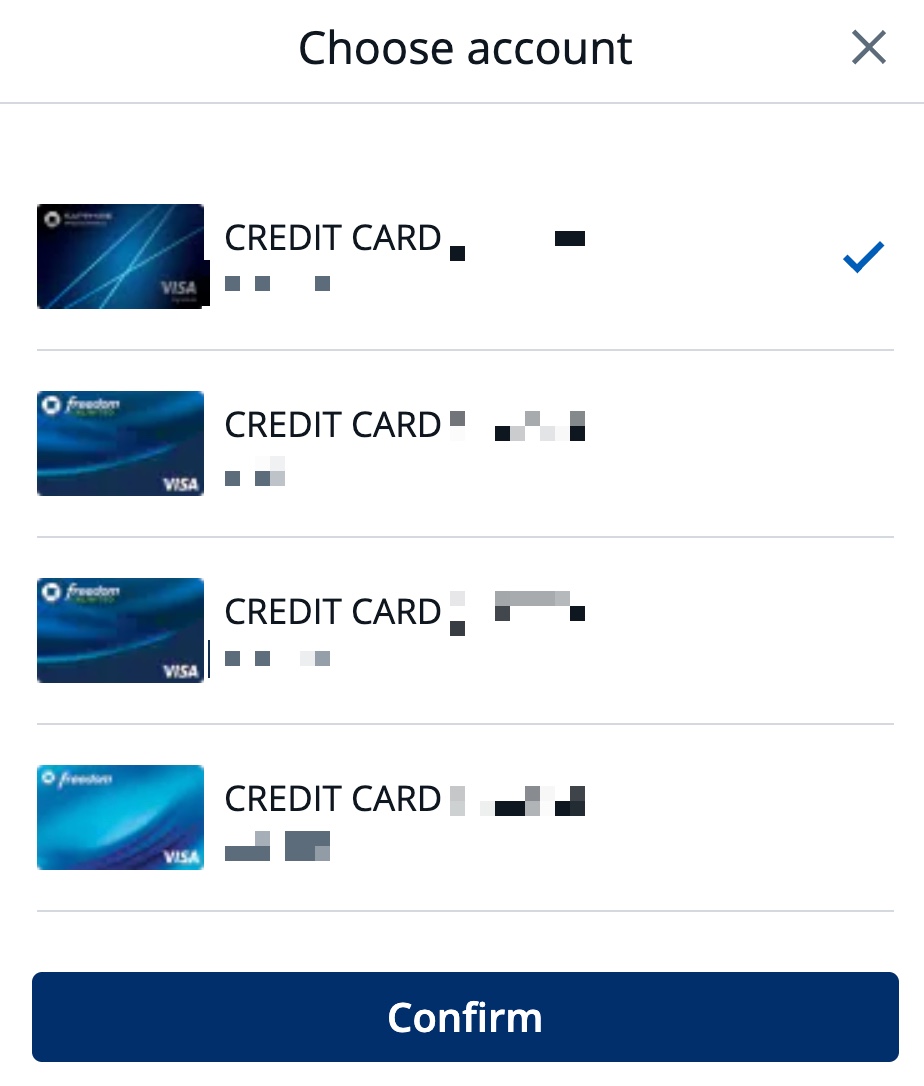Click the fourth CREDIT CARD label text
Screen dimensions: 924x1086
332,799
